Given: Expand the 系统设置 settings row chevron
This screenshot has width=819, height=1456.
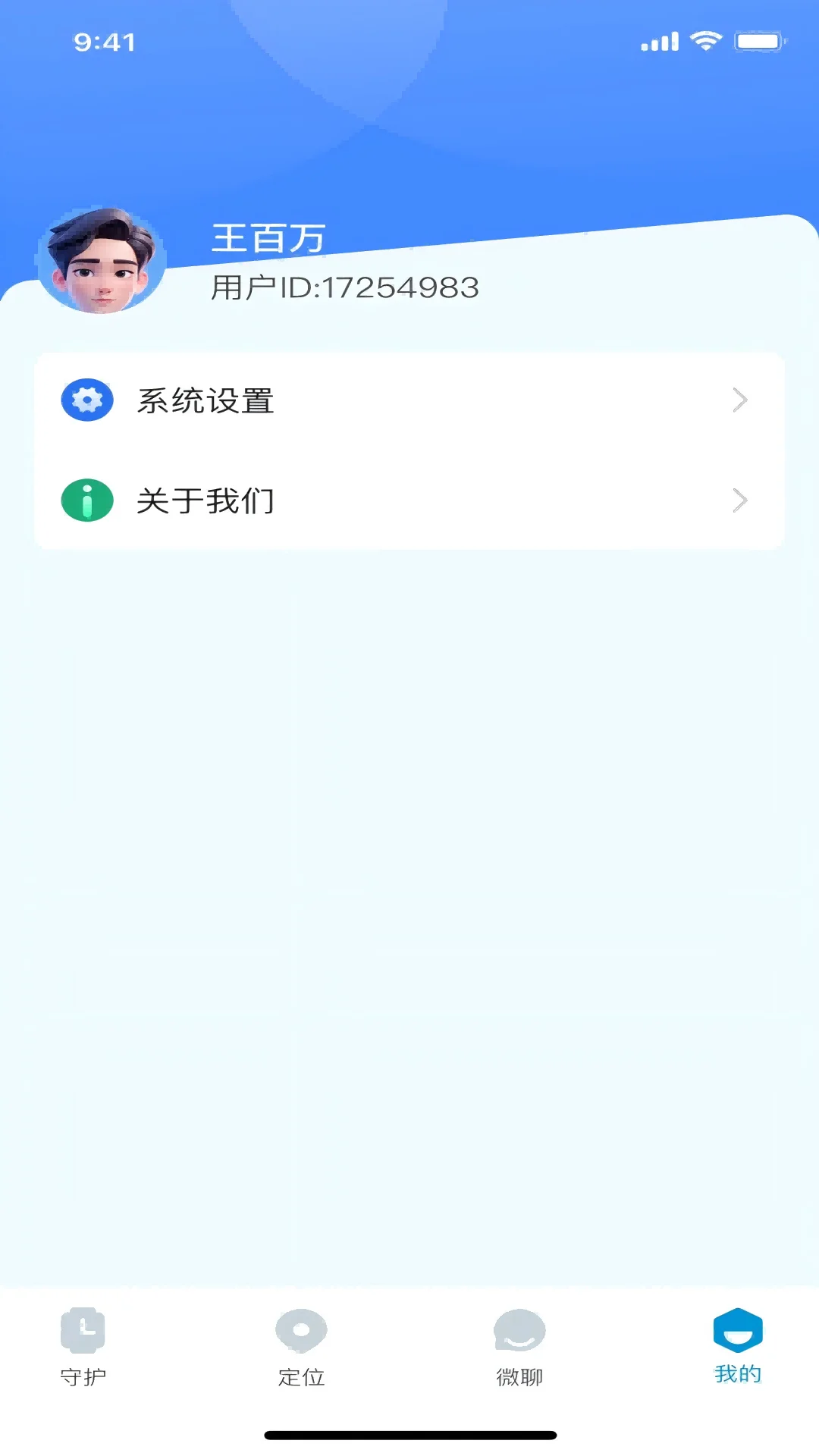Looking at the screenshot, I should coord(741,400).
